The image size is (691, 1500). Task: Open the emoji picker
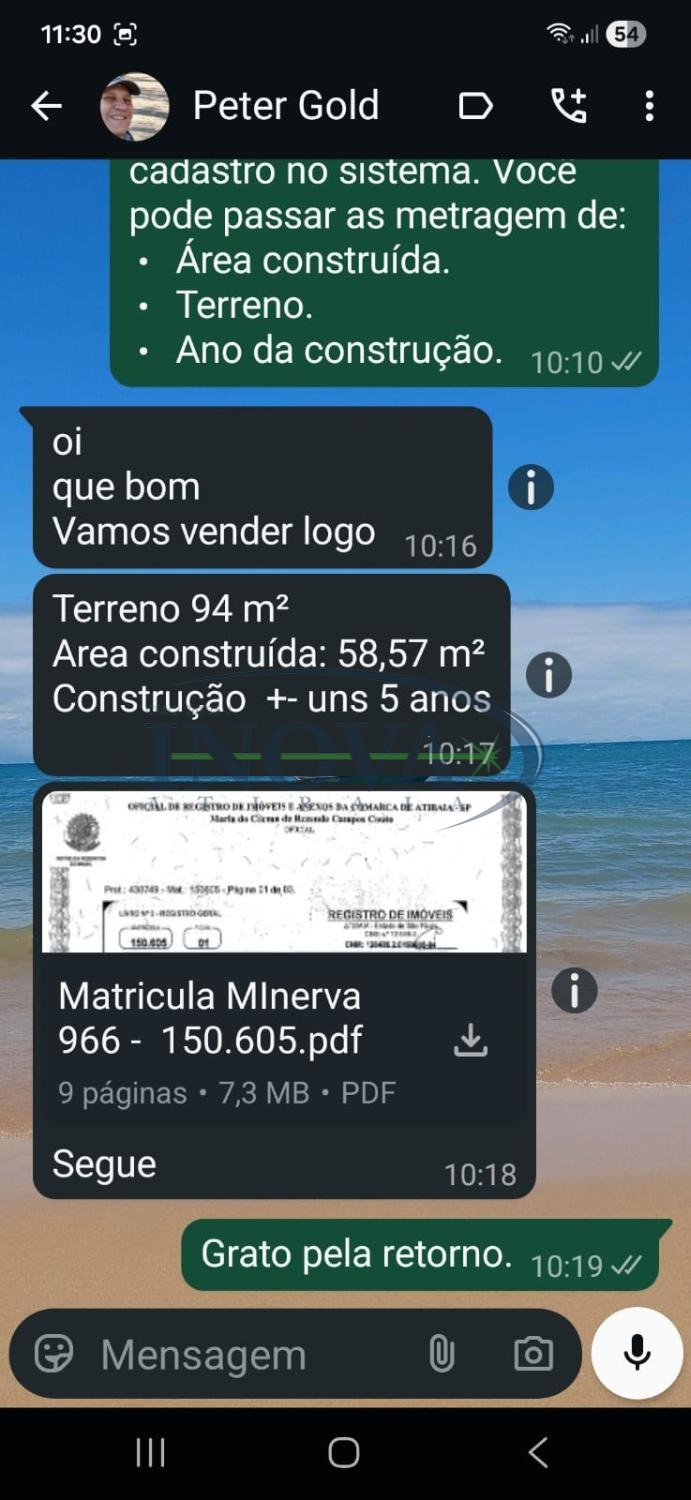pos(54,1355)
